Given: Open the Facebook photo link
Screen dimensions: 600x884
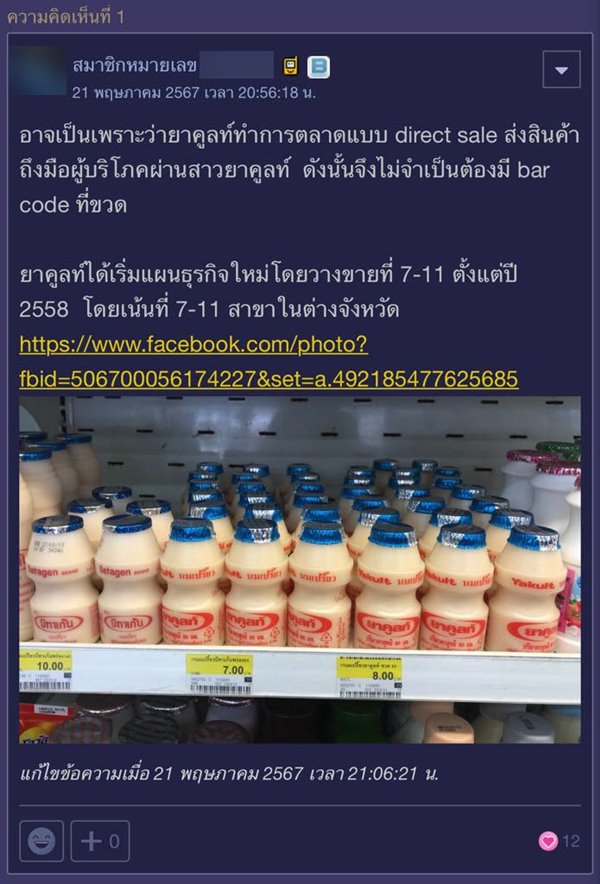Looking at the screenshot, I should click(x=268, y=362).
